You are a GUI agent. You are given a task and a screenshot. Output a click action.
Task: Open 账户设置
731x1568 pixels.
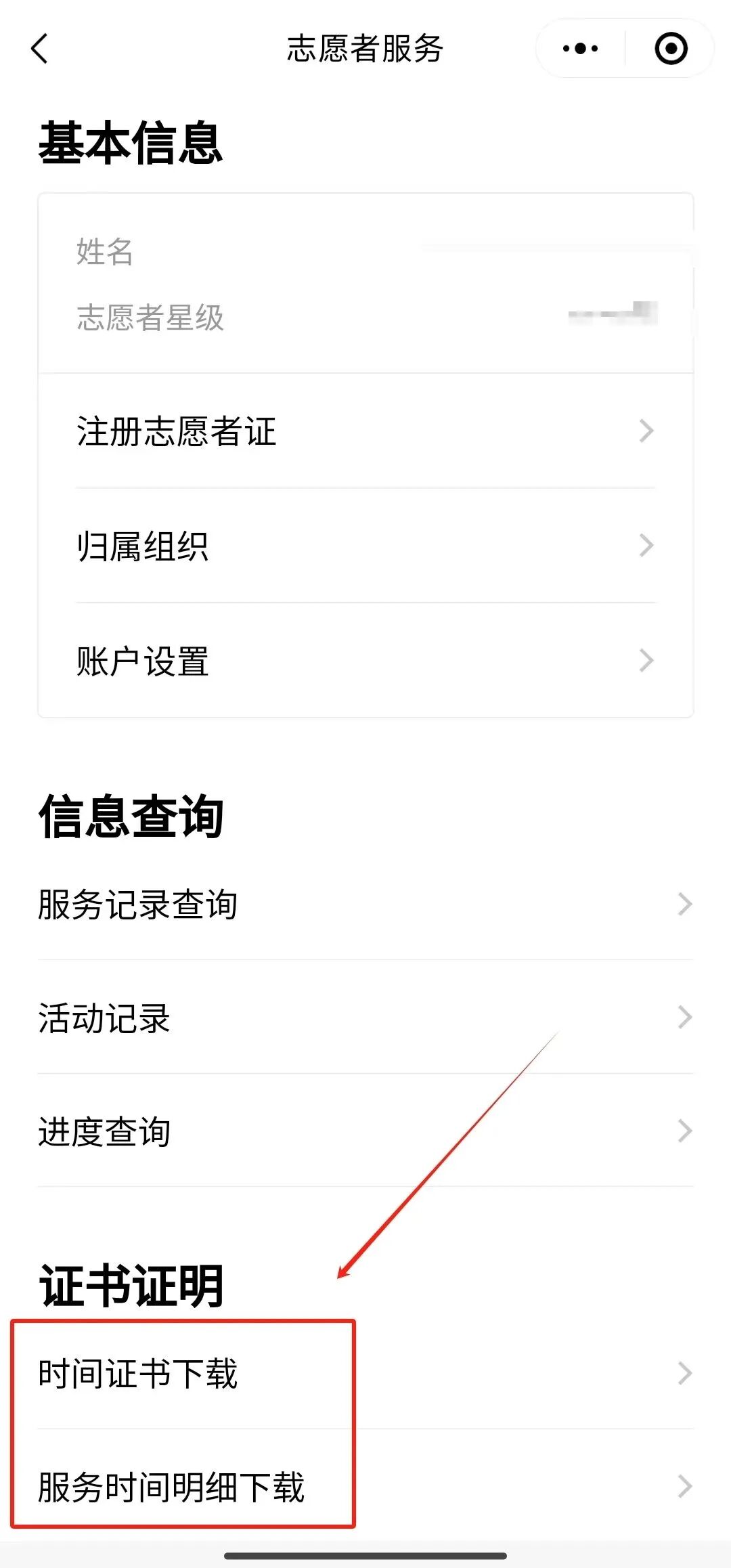[x=365, y=661]
